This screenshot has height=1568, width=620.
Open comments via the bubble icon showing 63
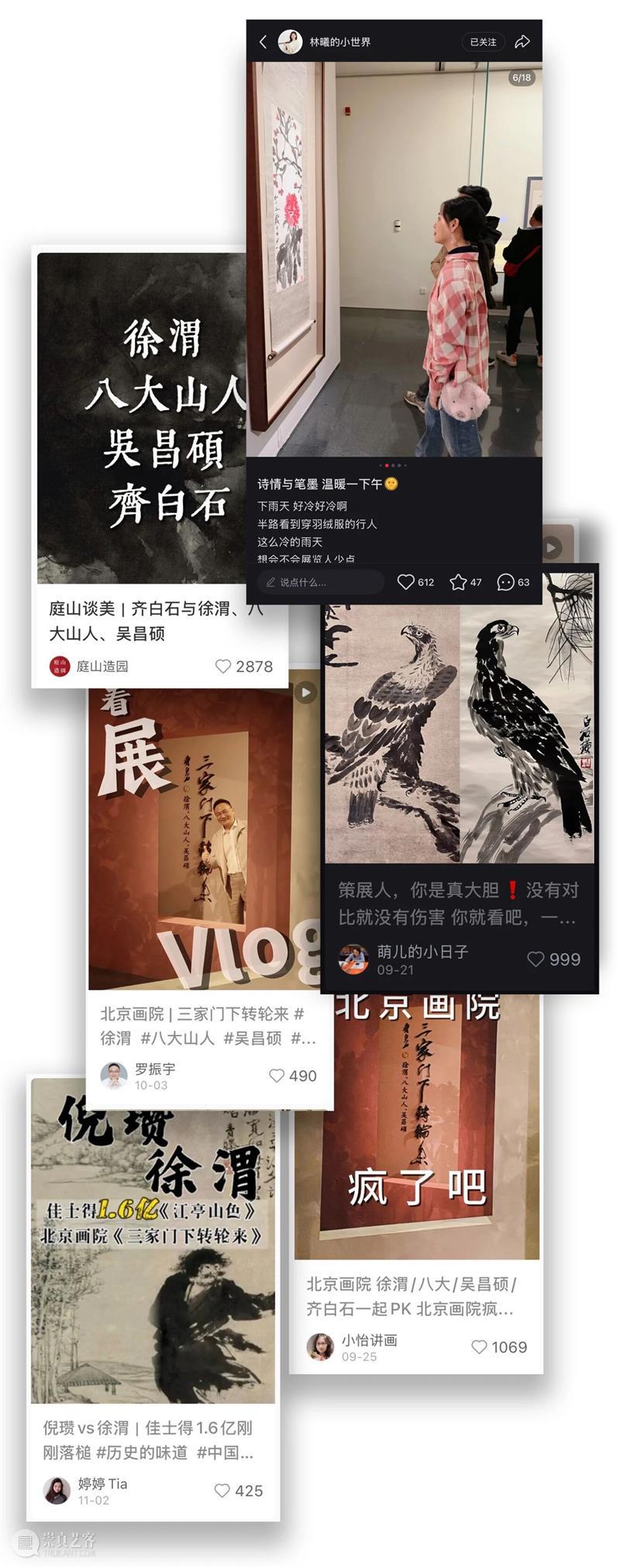point(506,582)
